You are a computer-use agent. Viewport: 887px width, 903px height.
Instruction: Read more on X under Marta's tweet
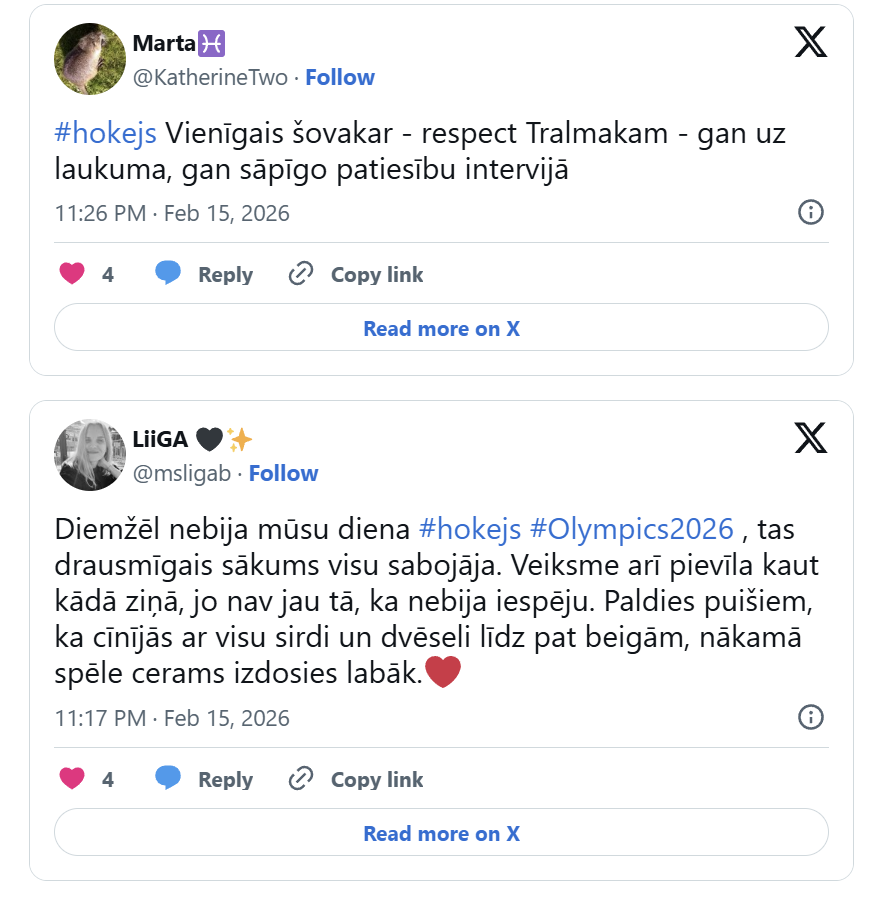[441, 328]
